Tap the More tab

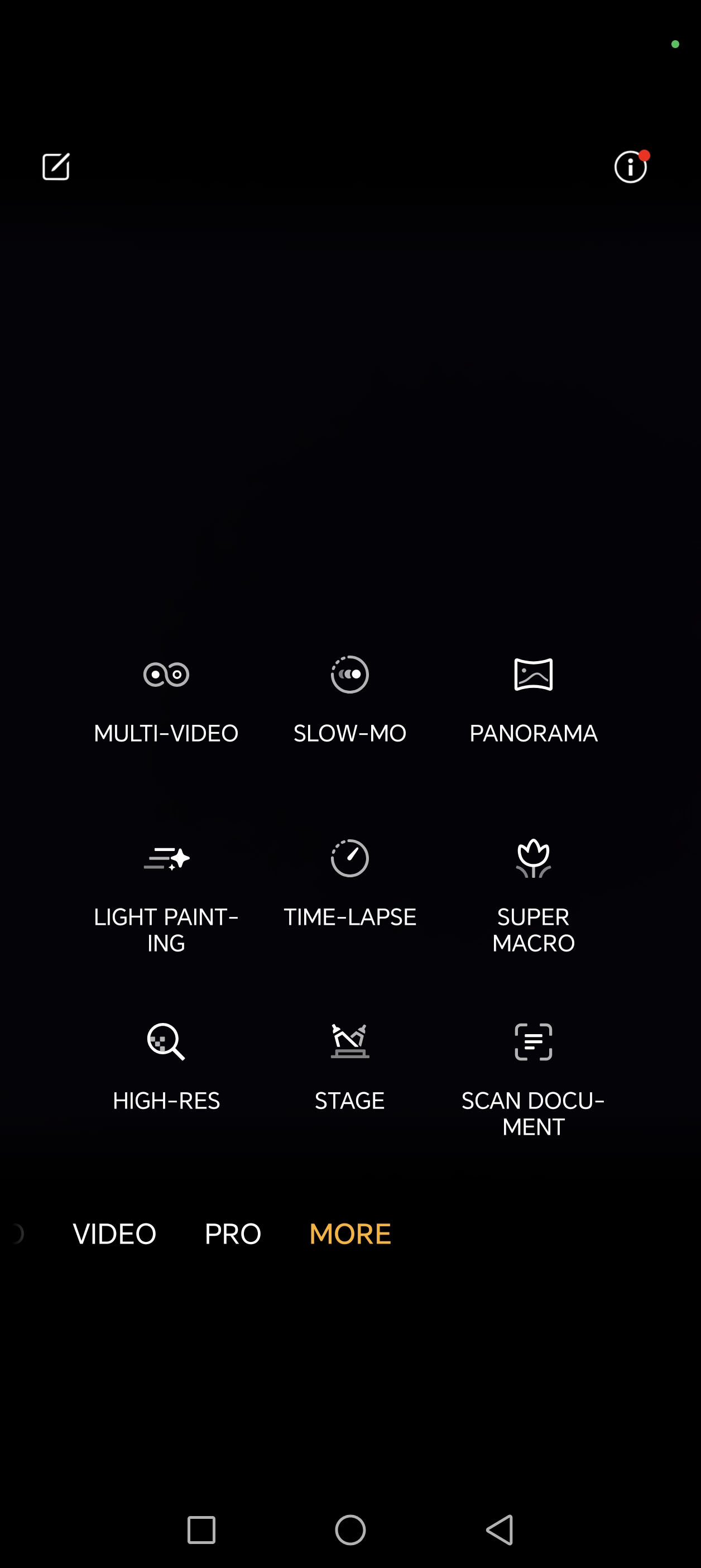point(350,1234)
